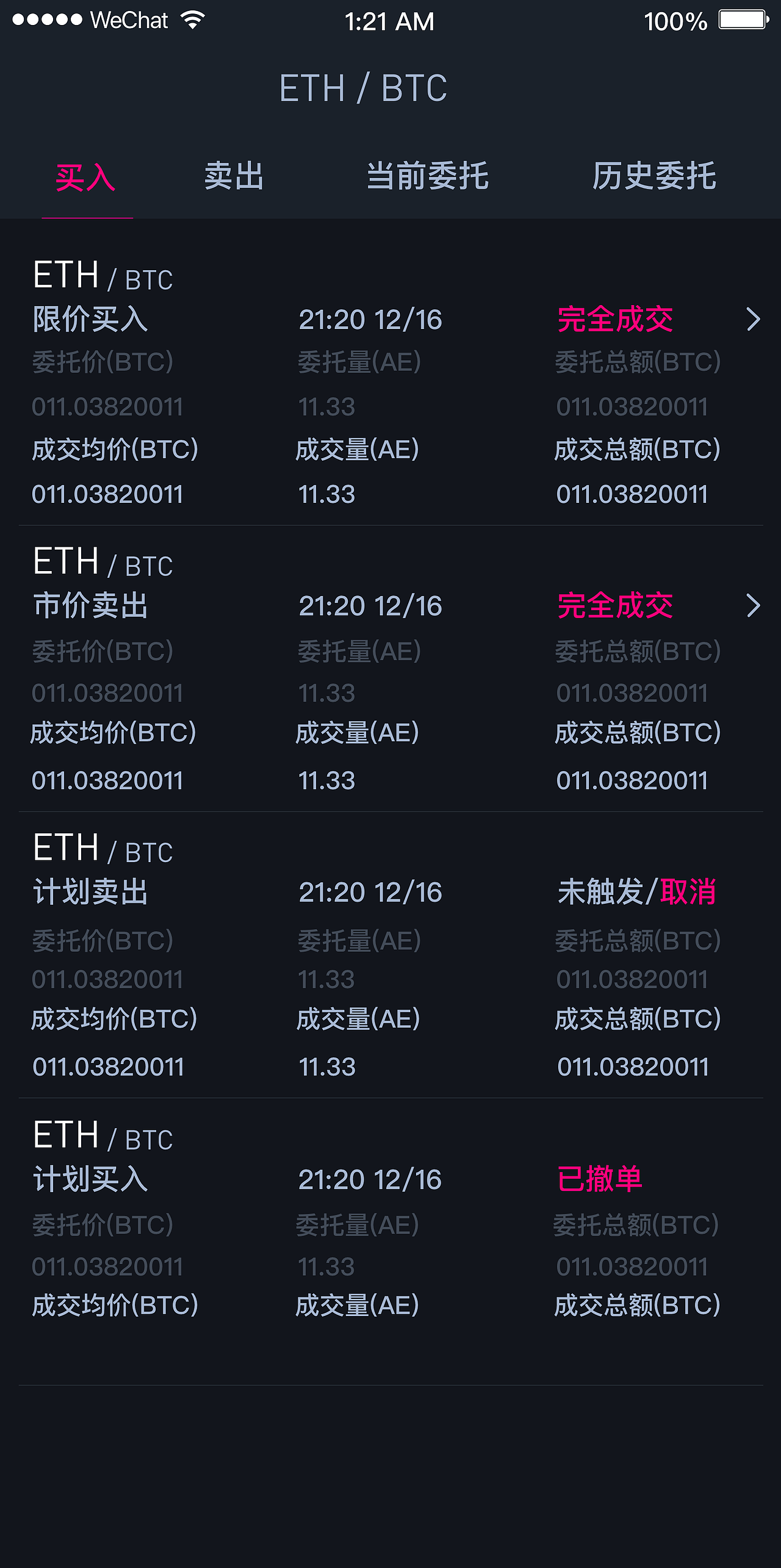
Task: Select the 计划买入 order entry
Action: pyautogui.click(x=89, y=1179)
